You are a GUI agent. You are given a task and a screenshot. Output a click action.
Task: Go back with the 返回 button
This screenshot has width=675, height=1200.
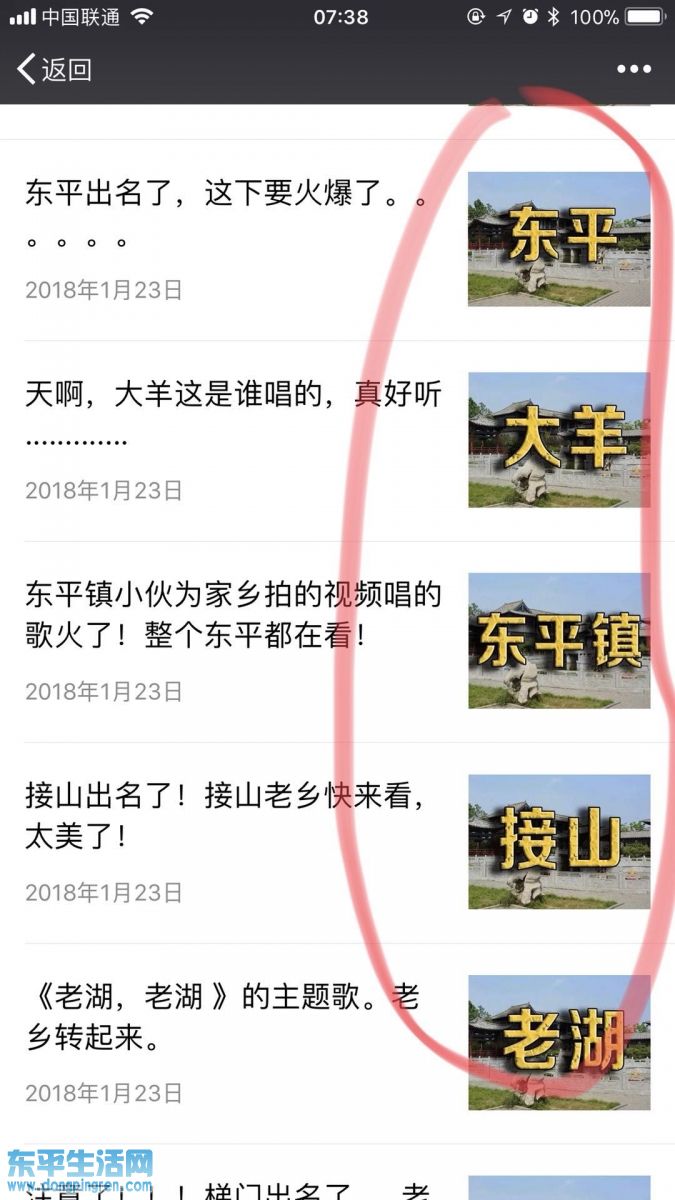pos(55,69)
